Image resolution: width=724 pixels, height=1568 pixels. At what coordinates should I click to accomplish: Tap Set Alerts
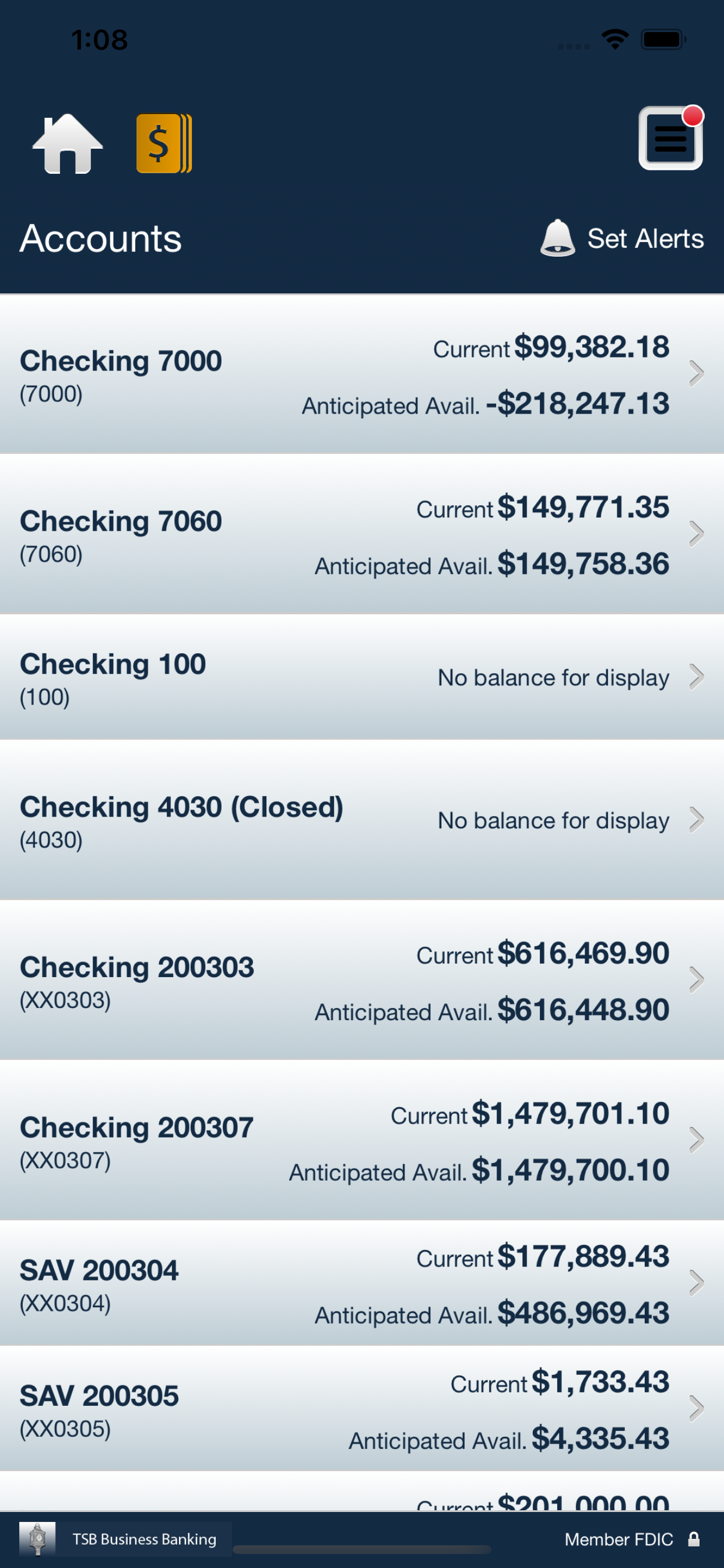(x=622, y=238)
